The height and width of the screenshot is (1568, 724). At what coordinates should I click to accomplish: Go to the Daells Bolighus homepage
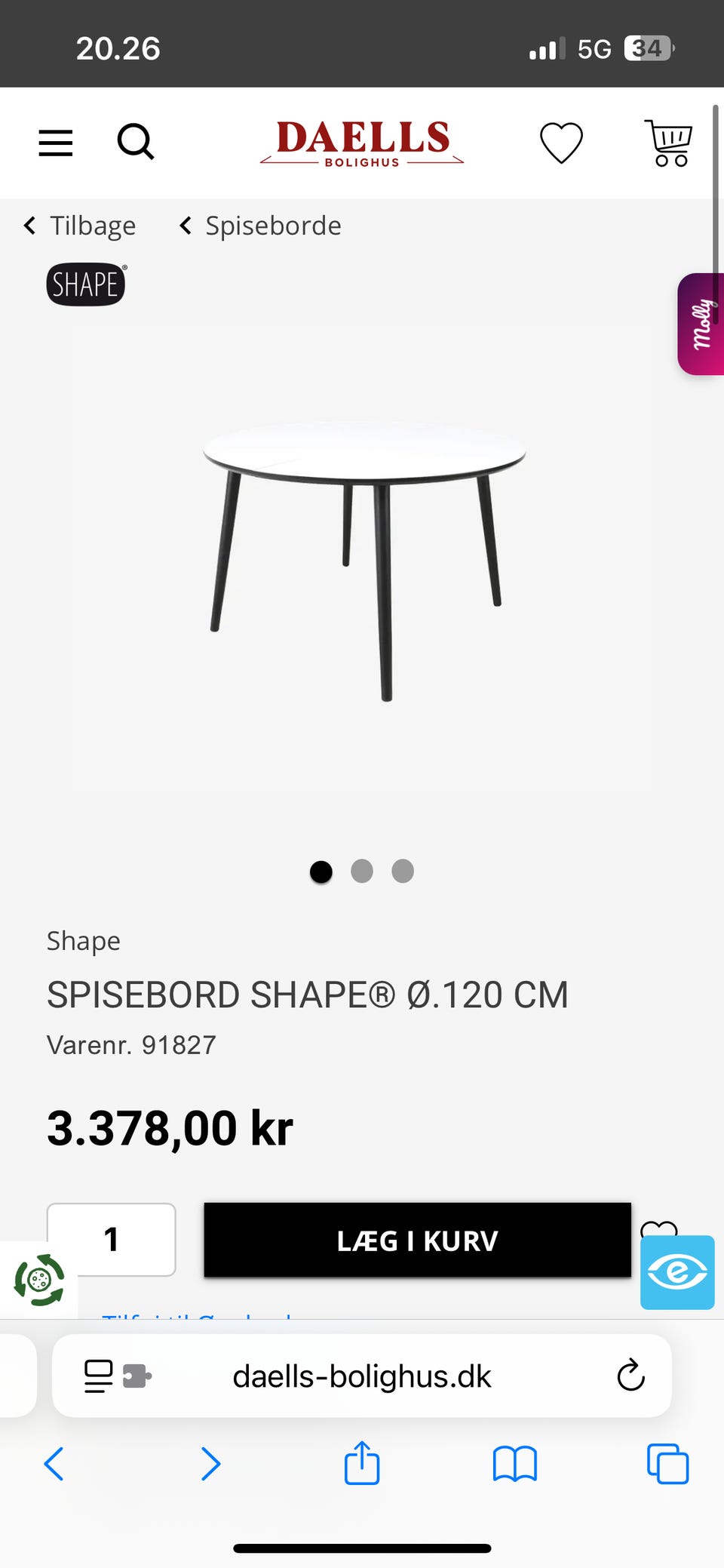362,143
